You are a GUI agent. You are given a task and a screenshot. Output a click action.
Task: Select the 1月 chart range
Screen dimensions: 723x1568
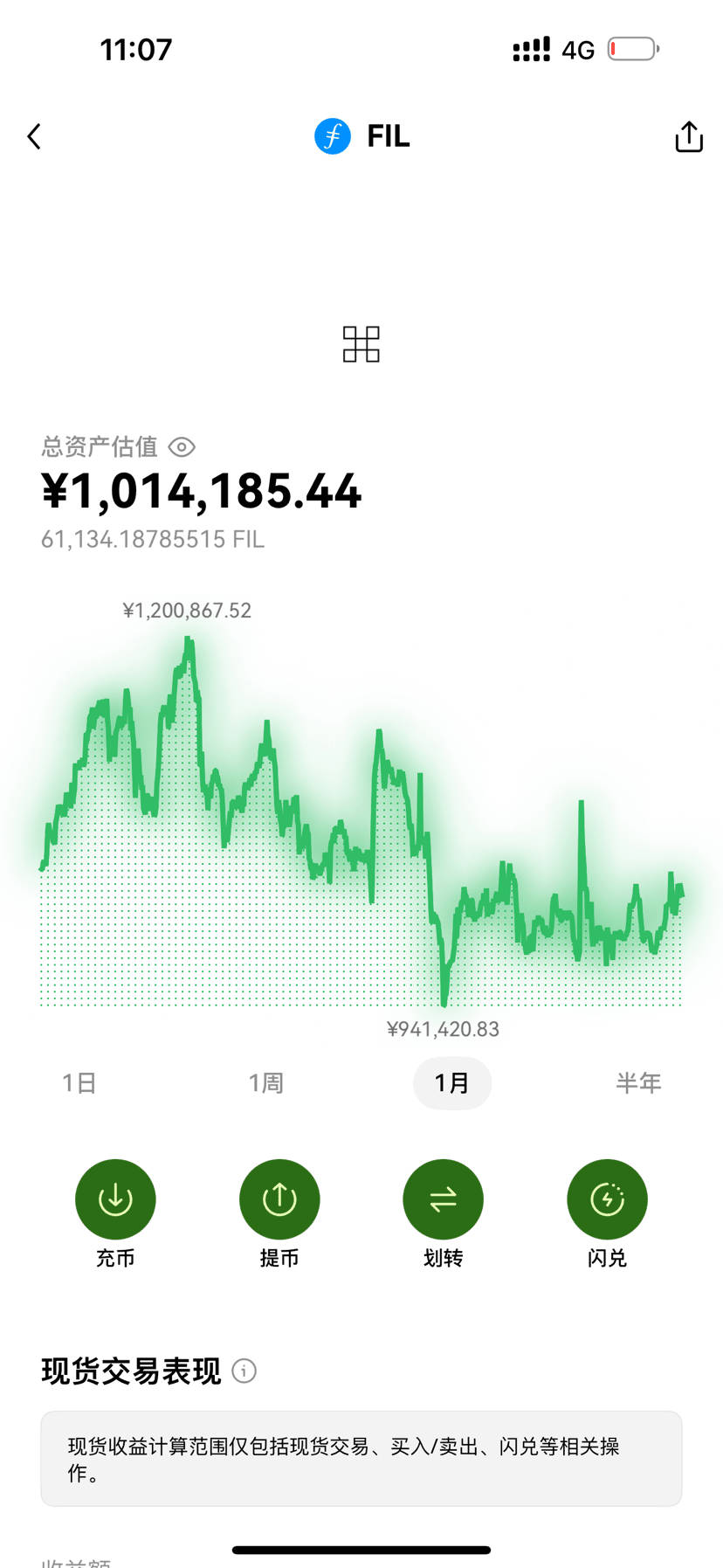point(452,1083)
